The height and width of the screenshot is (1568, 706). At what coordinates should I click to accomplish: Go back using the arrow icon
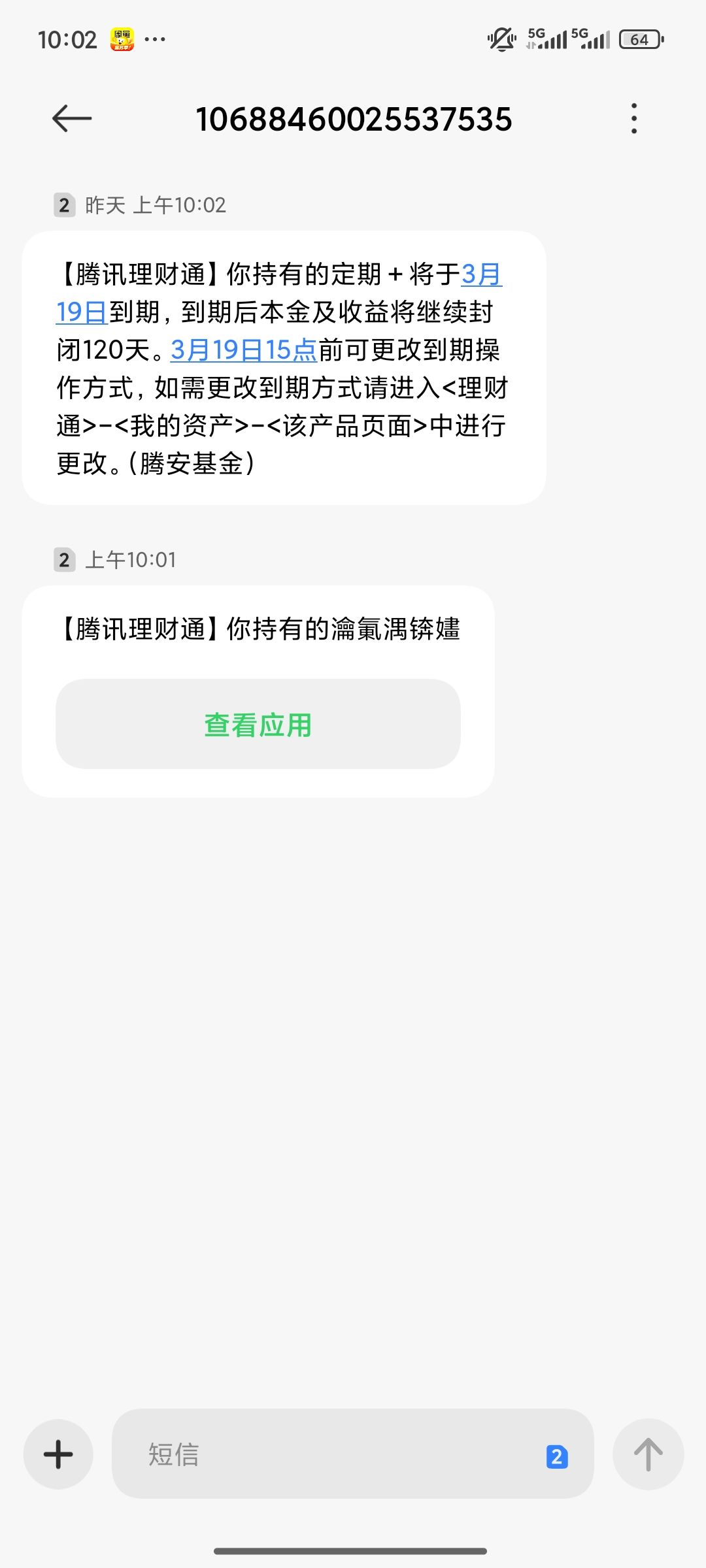pos(72,119)
